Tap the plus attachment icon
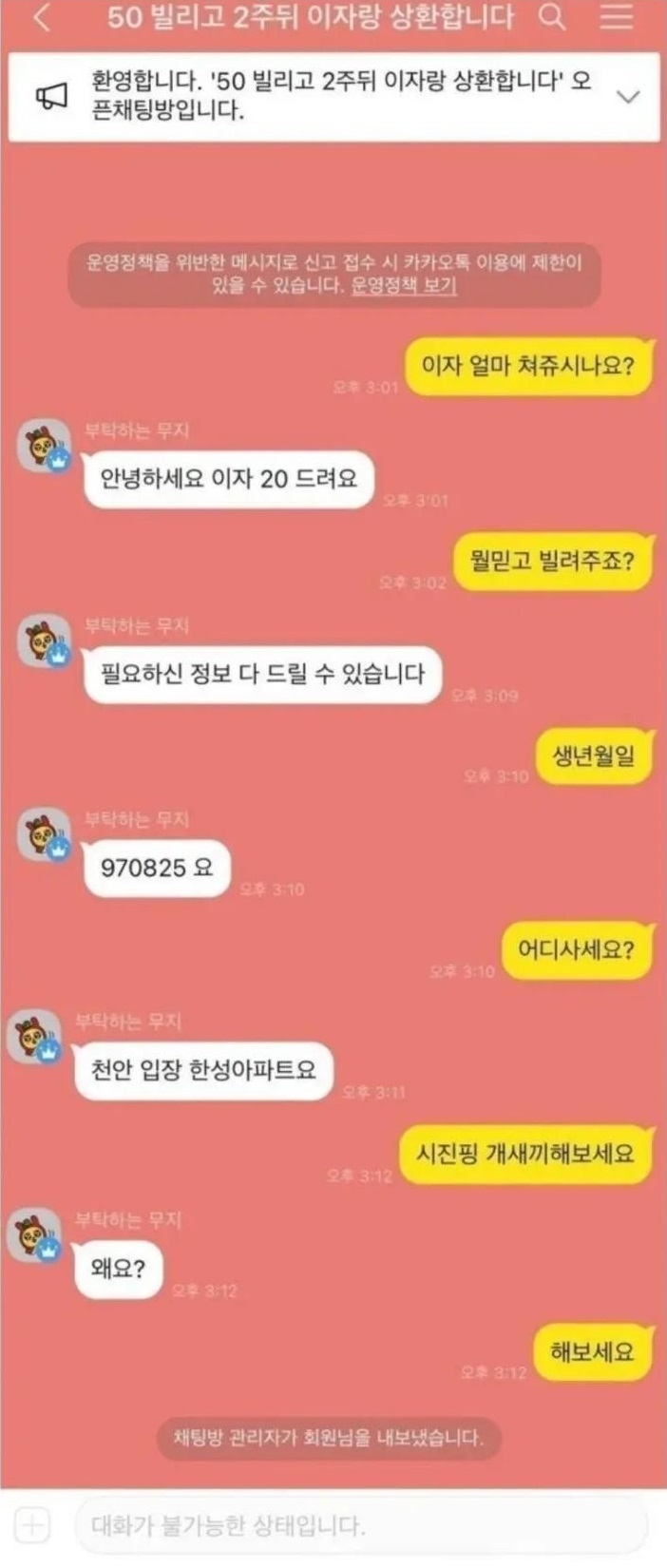This screenshot has width=667, height=1568. (32, 1526)
